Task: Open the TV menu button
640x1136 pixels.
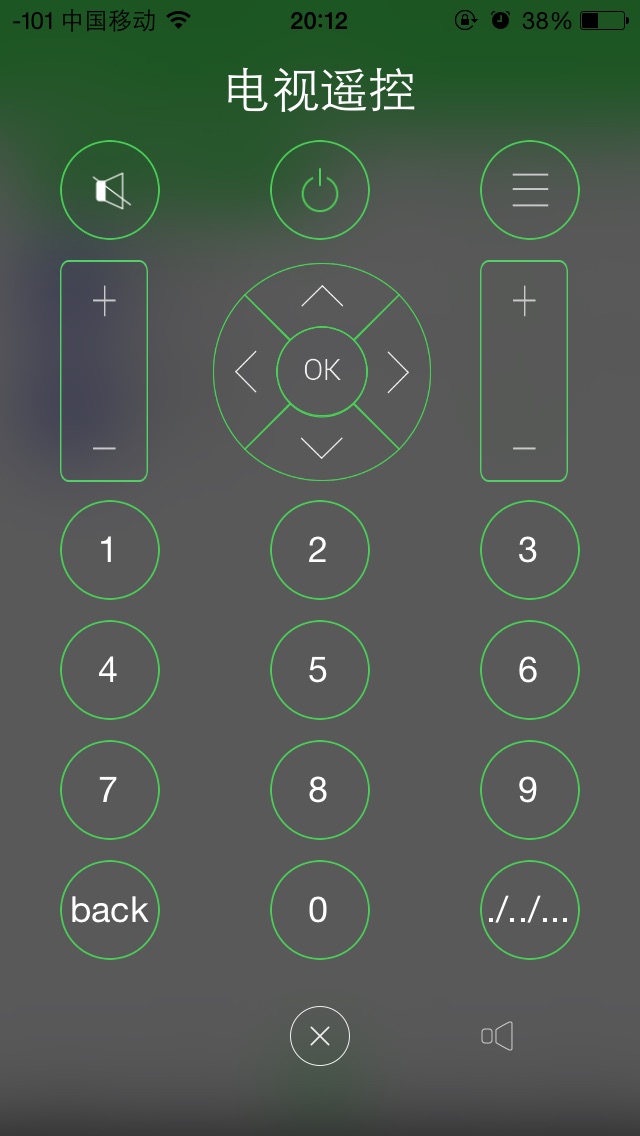Action: point(530,190)
